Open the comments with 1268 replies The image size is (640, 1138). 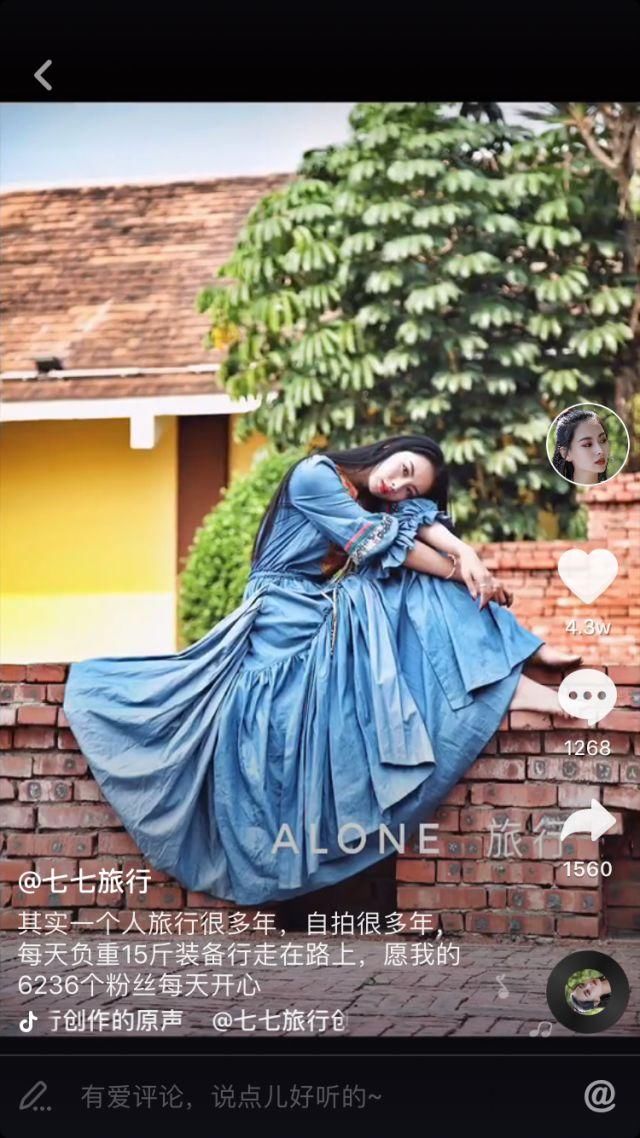(587, 697)
